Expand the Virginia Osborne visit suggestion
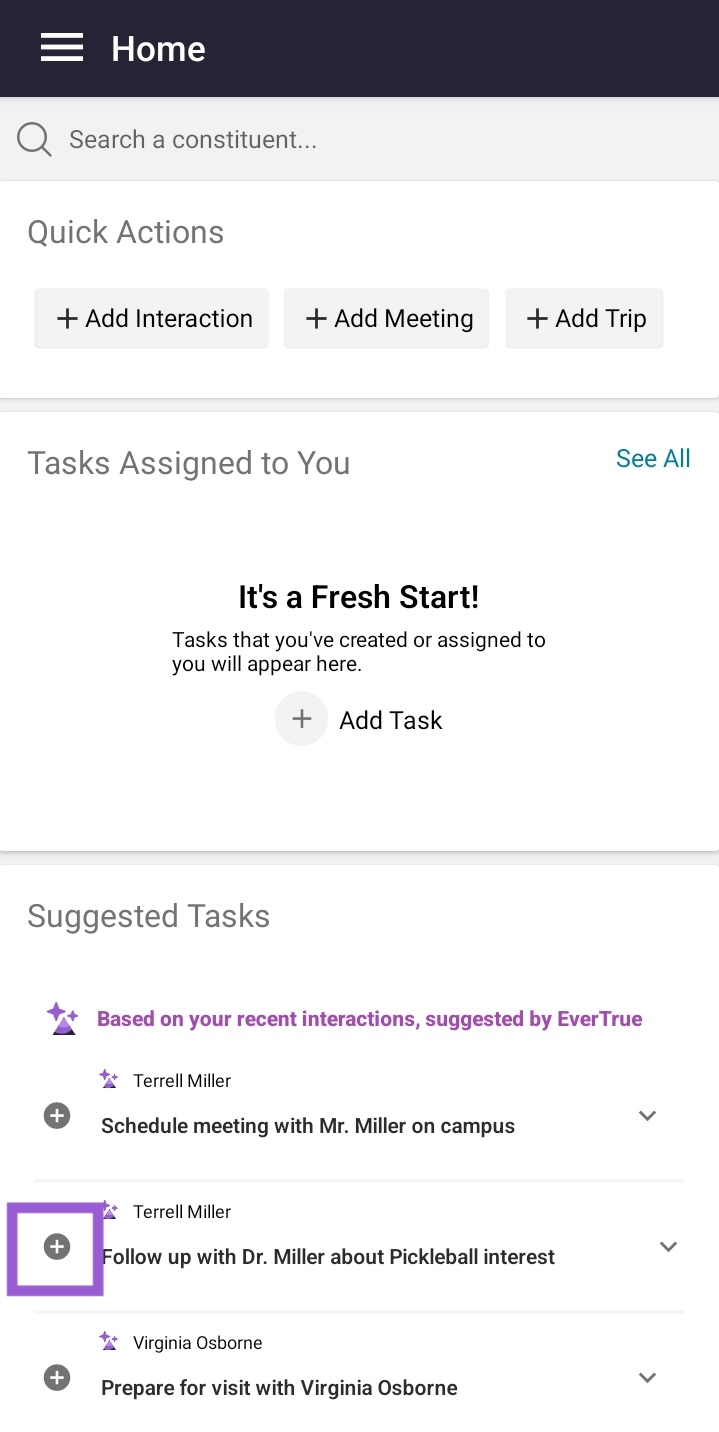This screenshot has height=1432, width=719. point(647,1378)
